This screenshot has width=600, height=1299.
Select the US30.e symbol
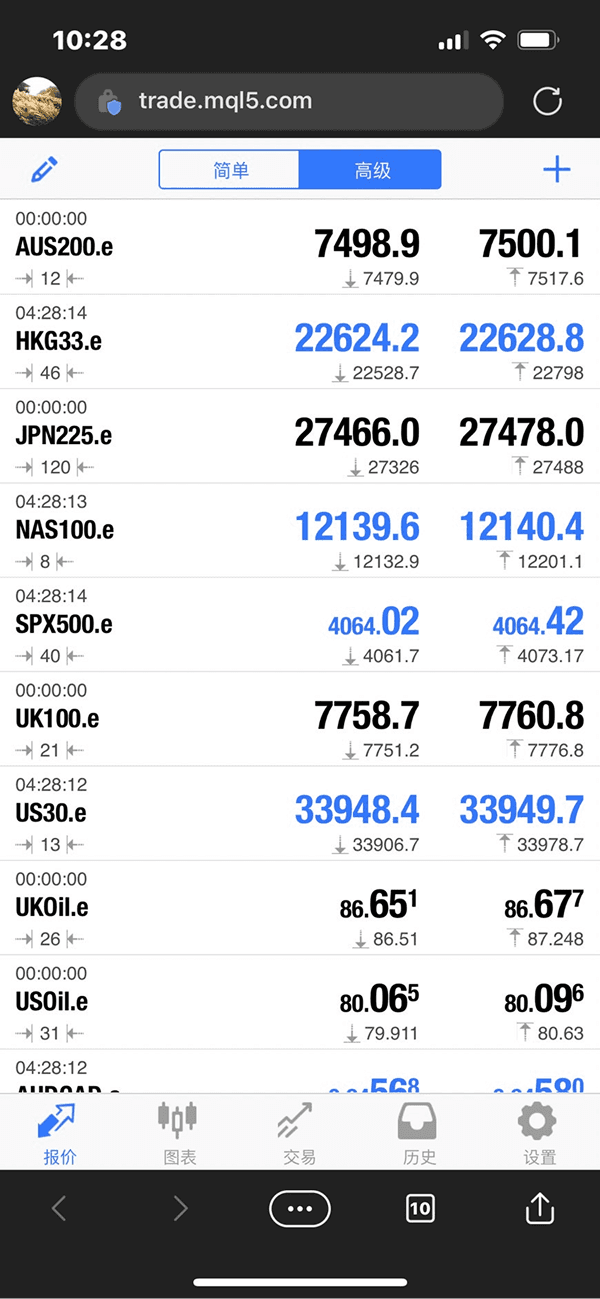point(51,813)
